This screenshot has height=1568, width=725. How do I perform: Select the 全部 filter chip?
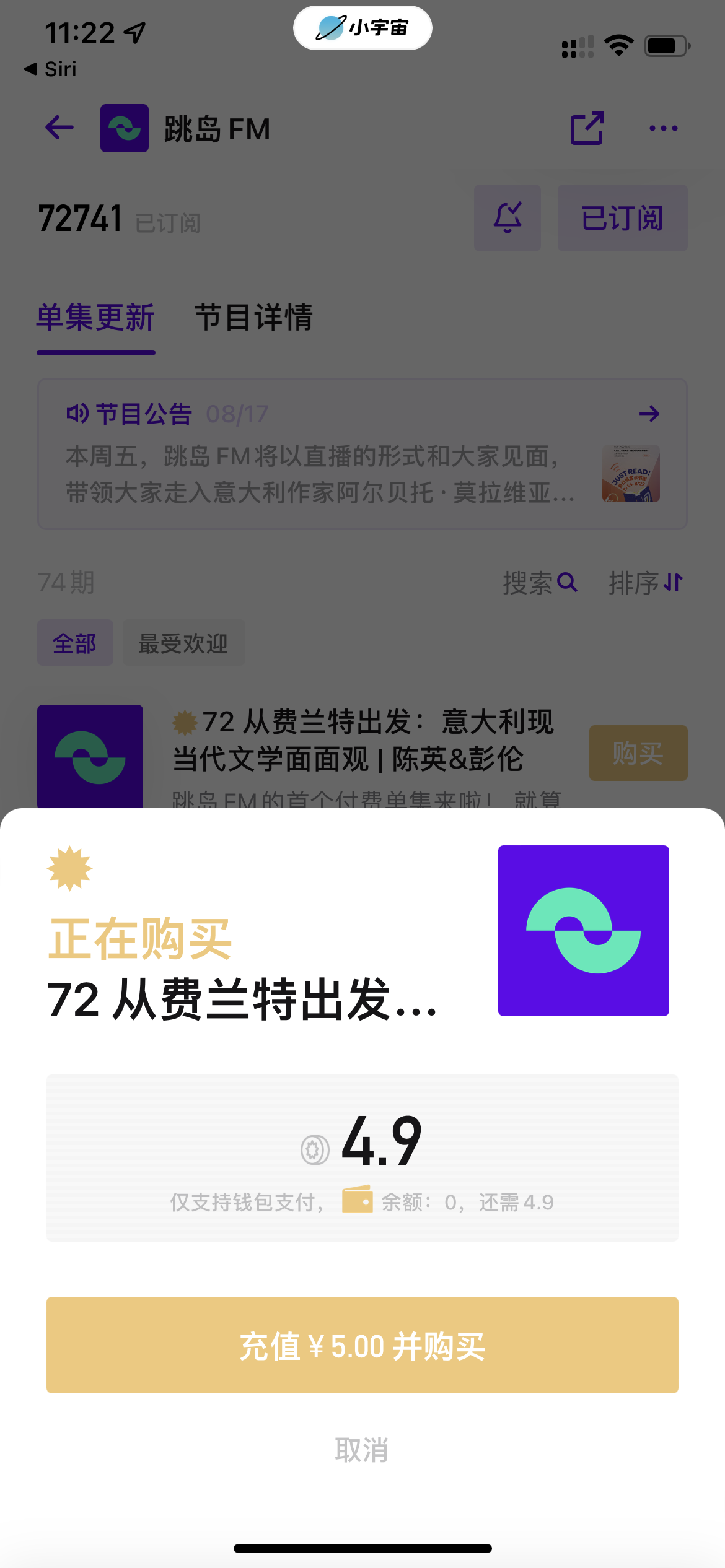tap(75, 643)
